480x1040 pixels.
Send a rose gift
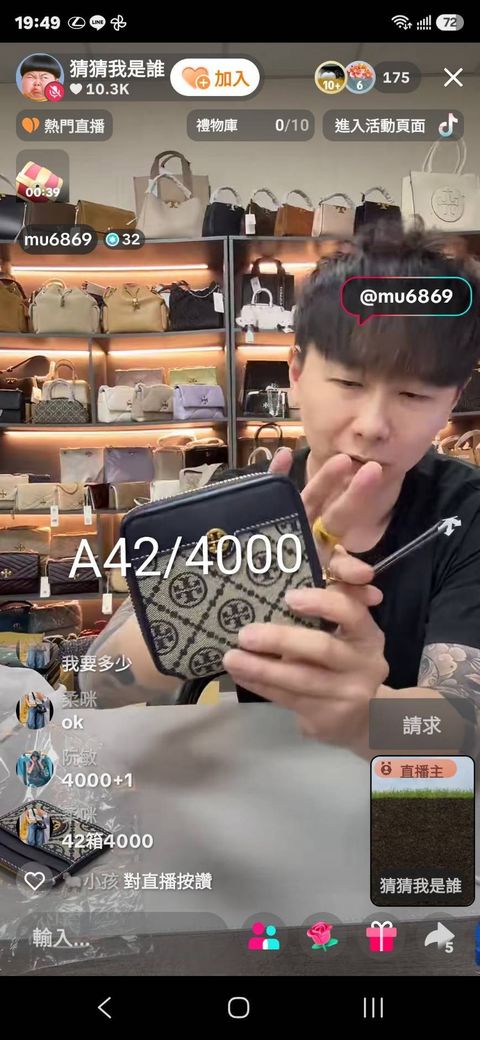(x=322, y=937)
